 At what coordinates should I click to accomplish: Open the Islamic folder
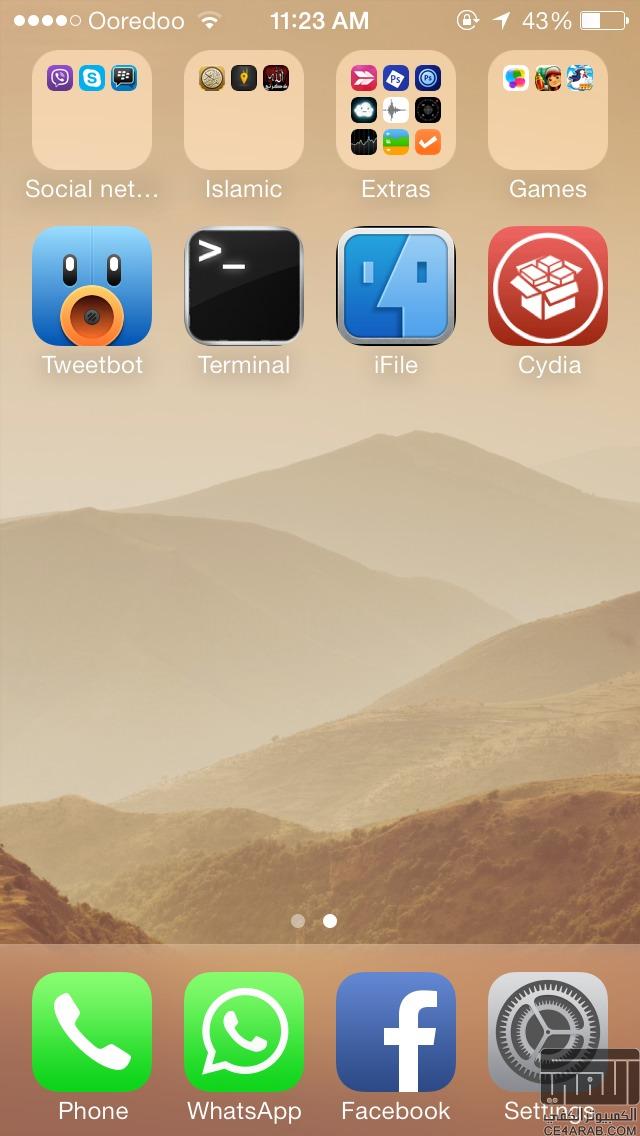(244, 110)
